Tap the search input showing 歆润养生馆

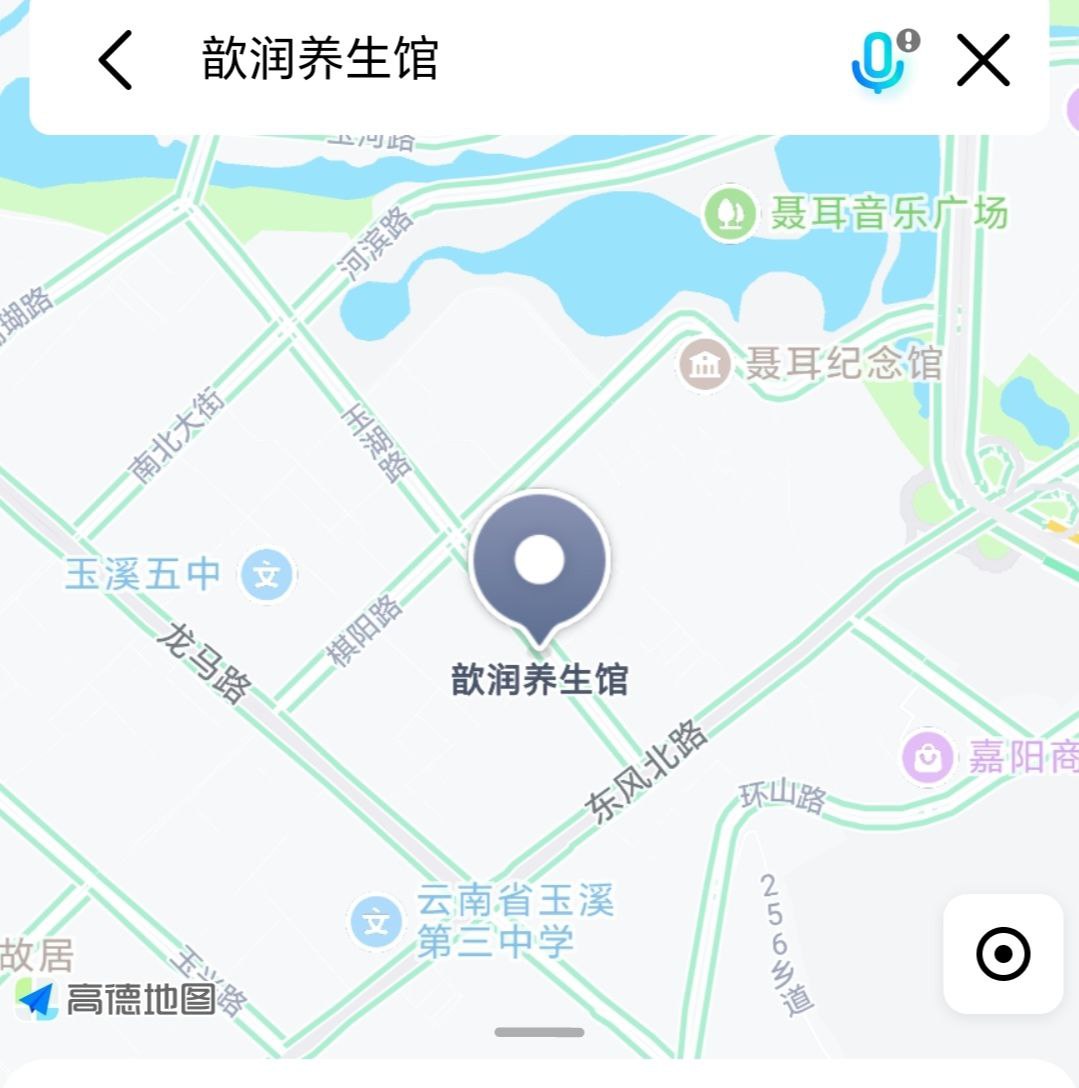tap(320, 58)
